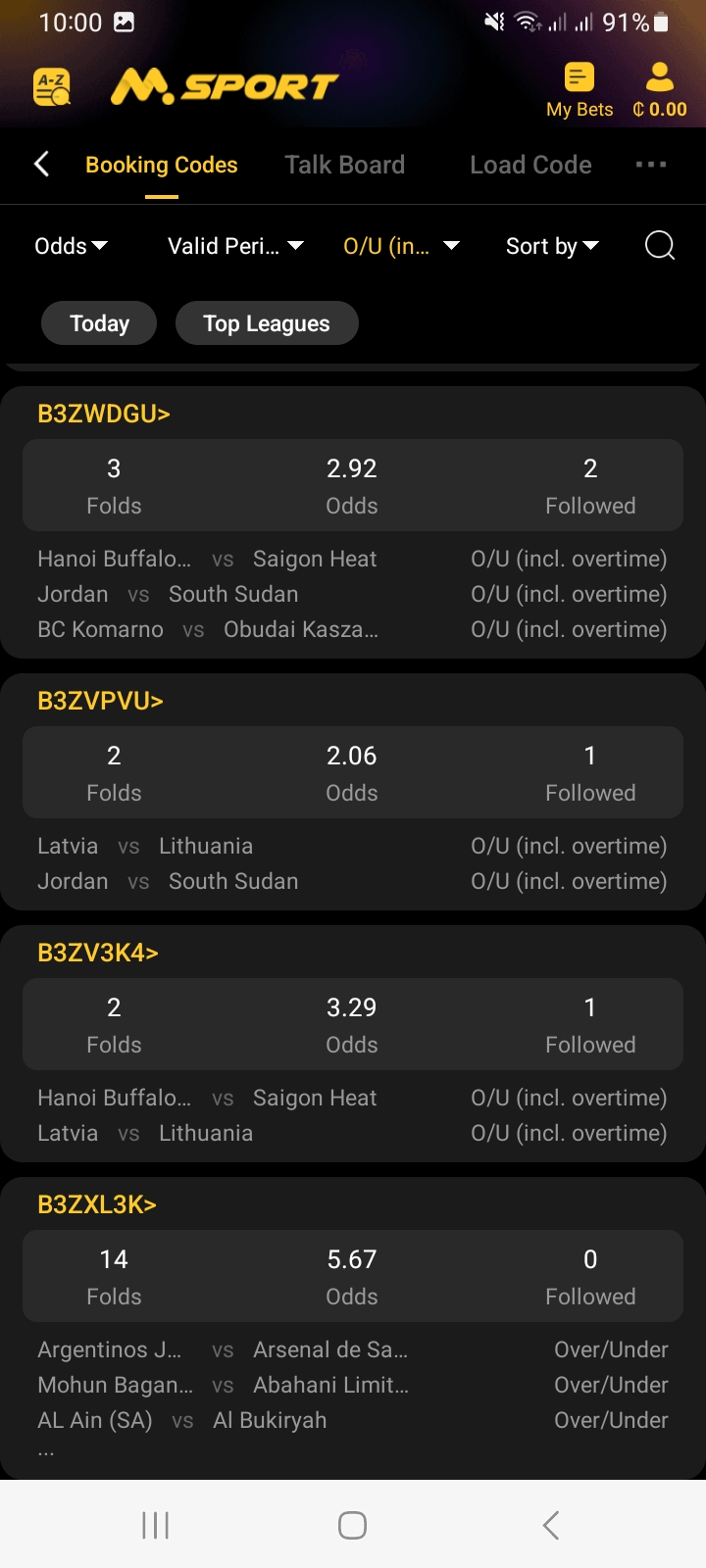706x1568 pixels.
Task: Expand the Sort by dropdown
Action: tap(551, 246)
